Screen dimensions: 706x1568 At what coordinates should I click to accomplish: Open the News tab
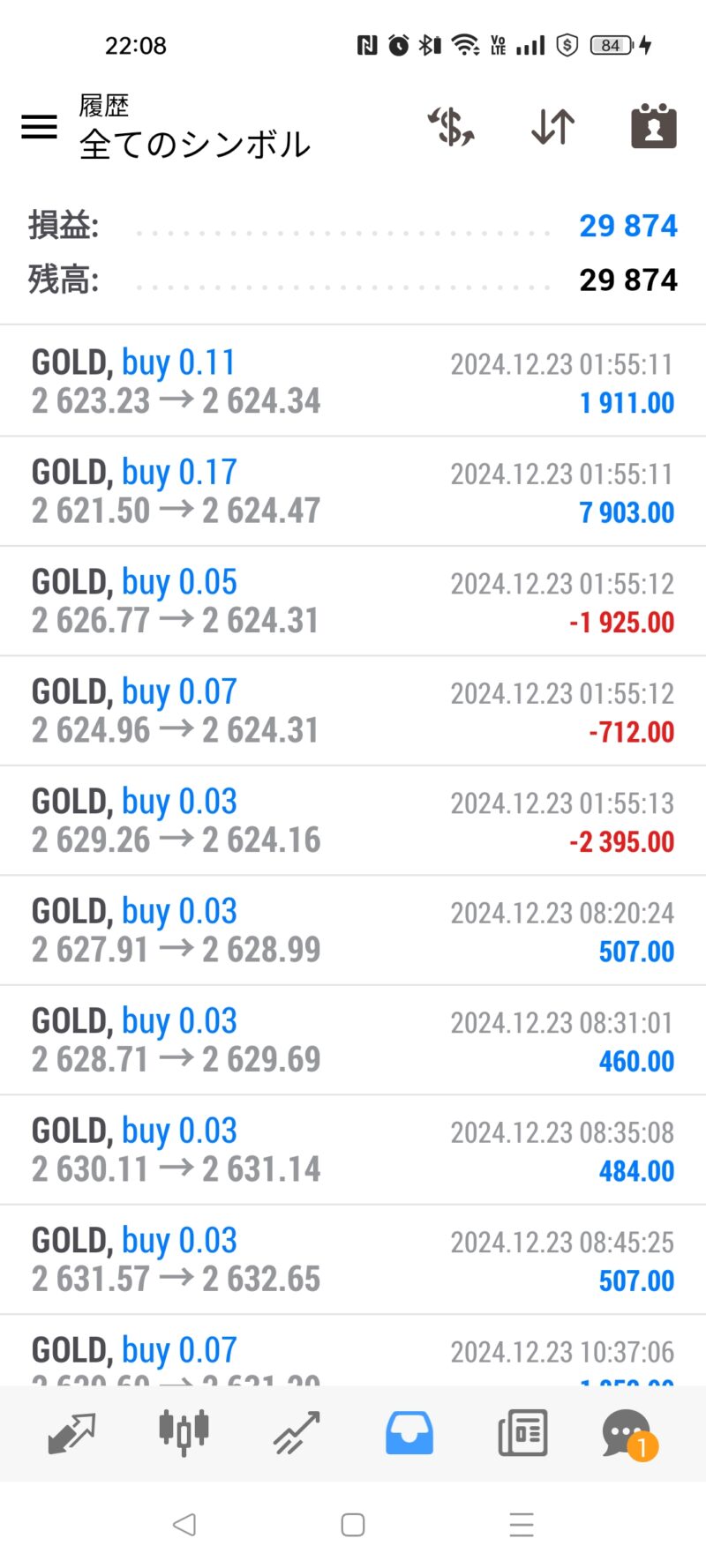point(522,1433)
